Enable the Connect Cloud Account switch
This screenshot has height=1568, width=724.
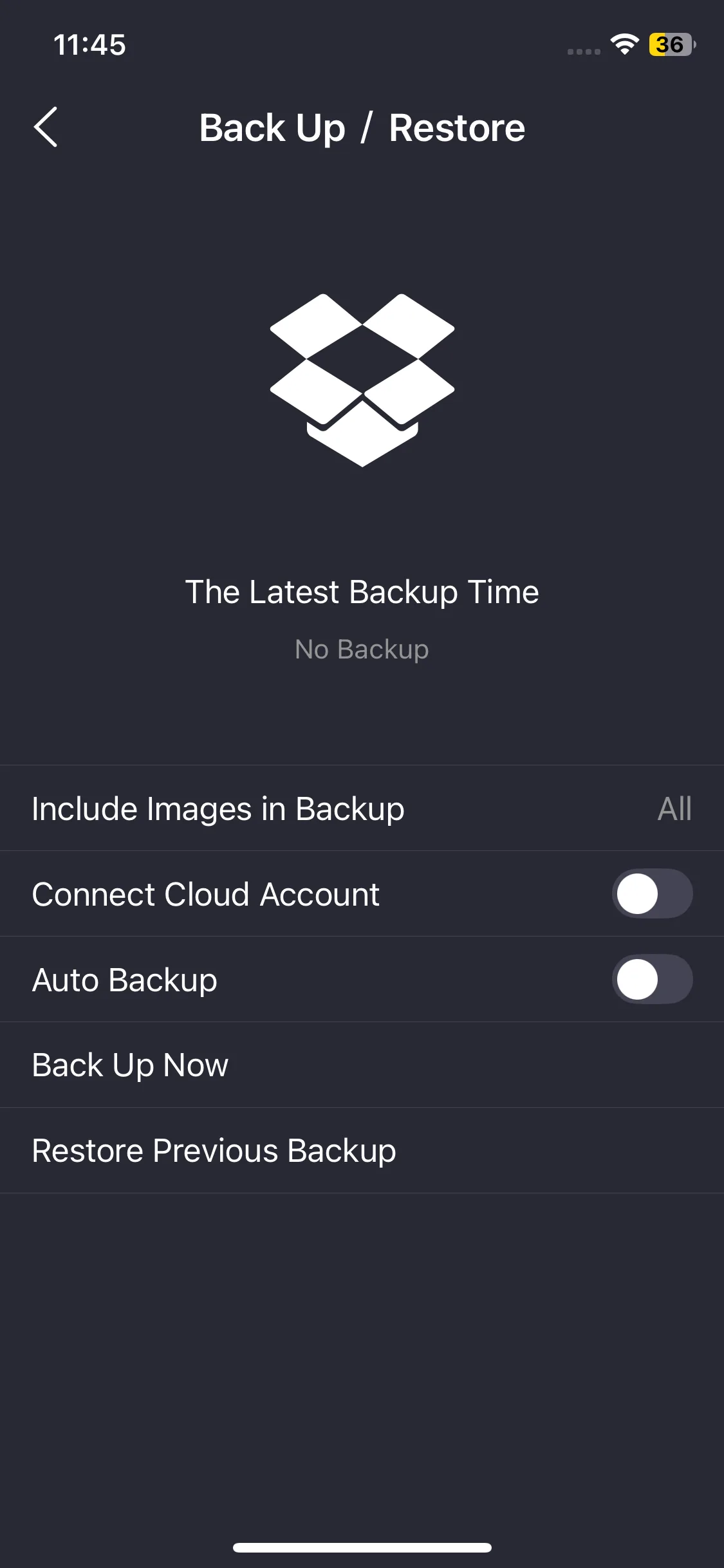point(651,894)
